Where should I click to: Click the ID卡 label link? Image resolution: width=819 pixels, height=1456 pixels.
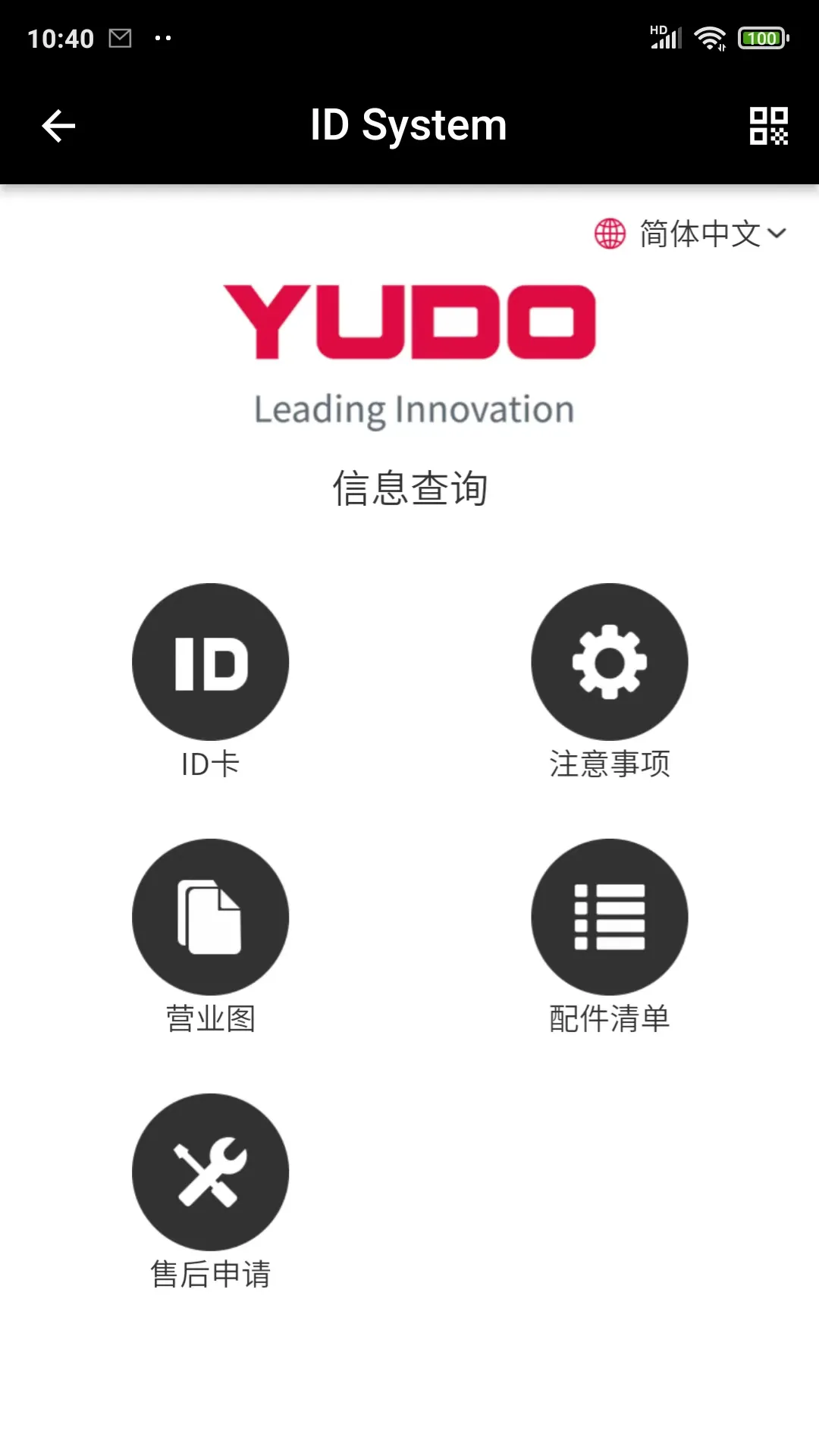(210, 765)
